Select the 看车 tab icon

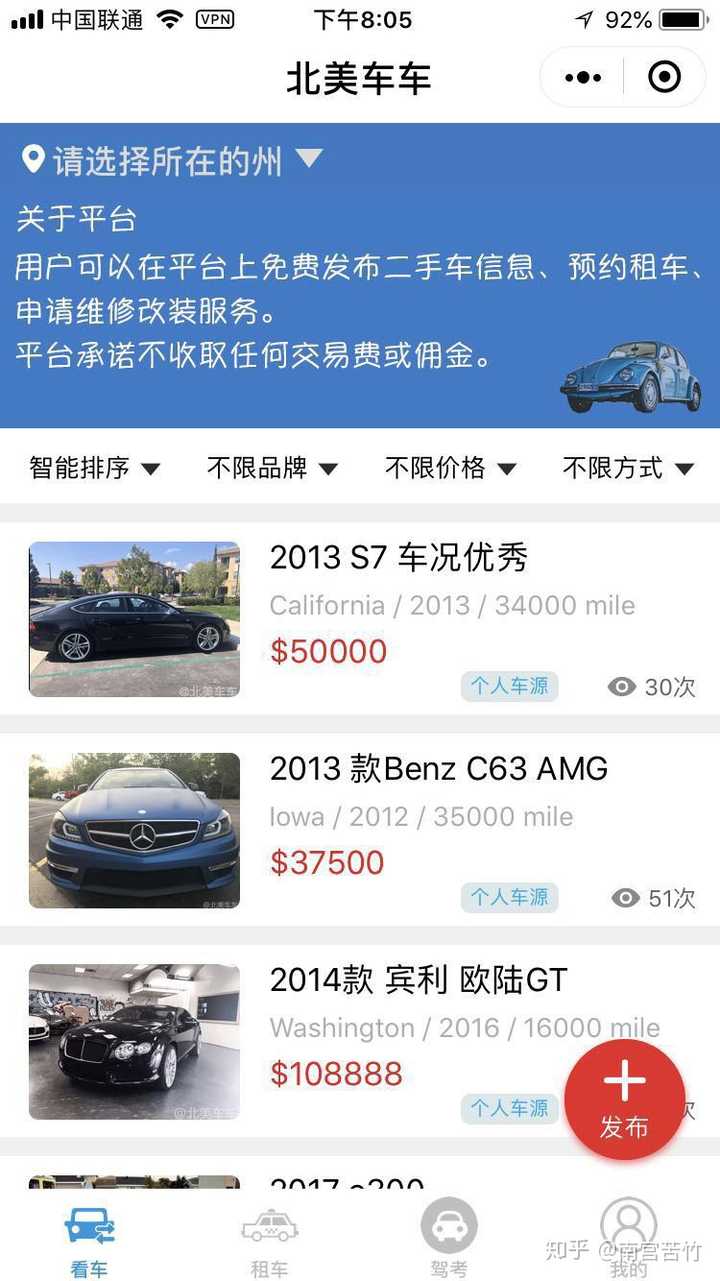coord(89,1225)
